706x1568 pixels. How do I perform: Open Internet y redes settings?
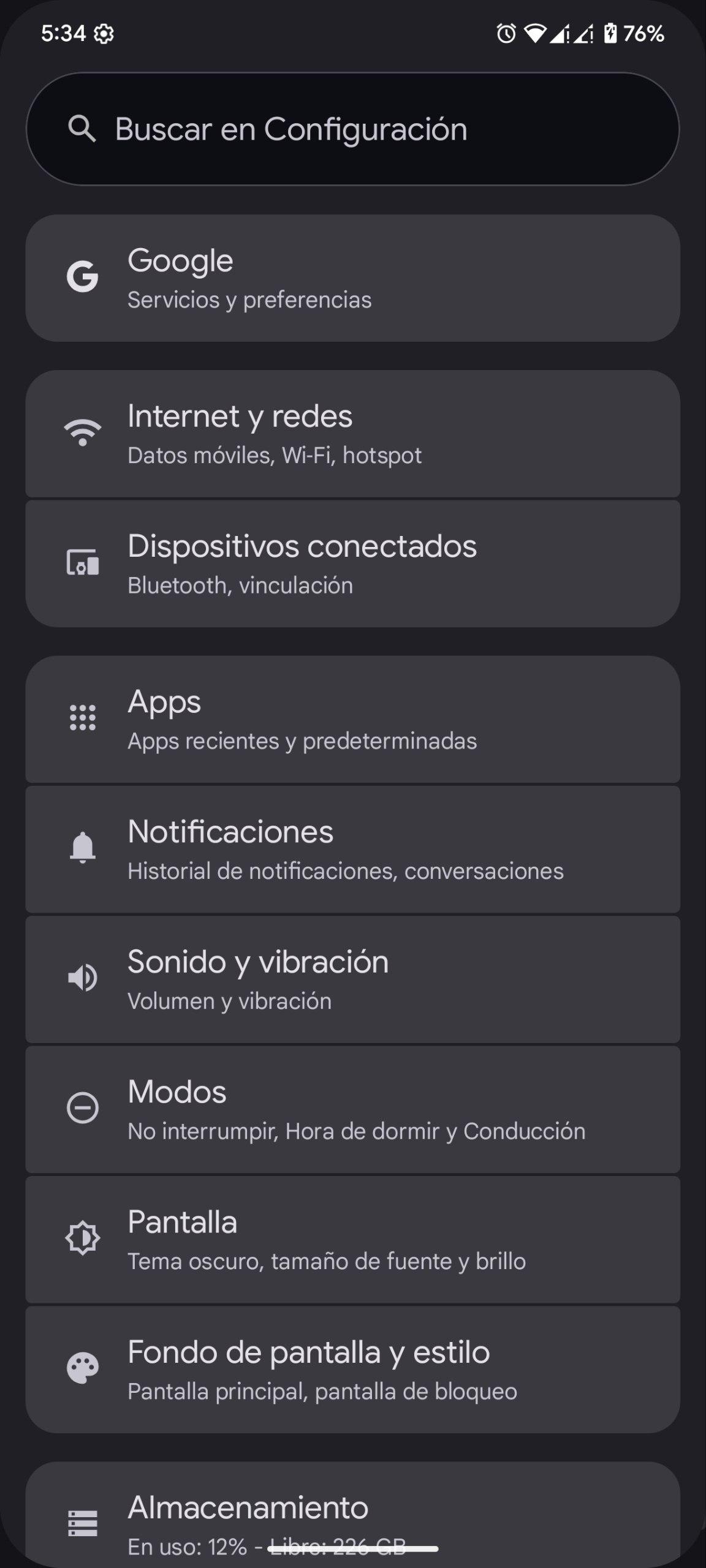[x=352, y=434]
